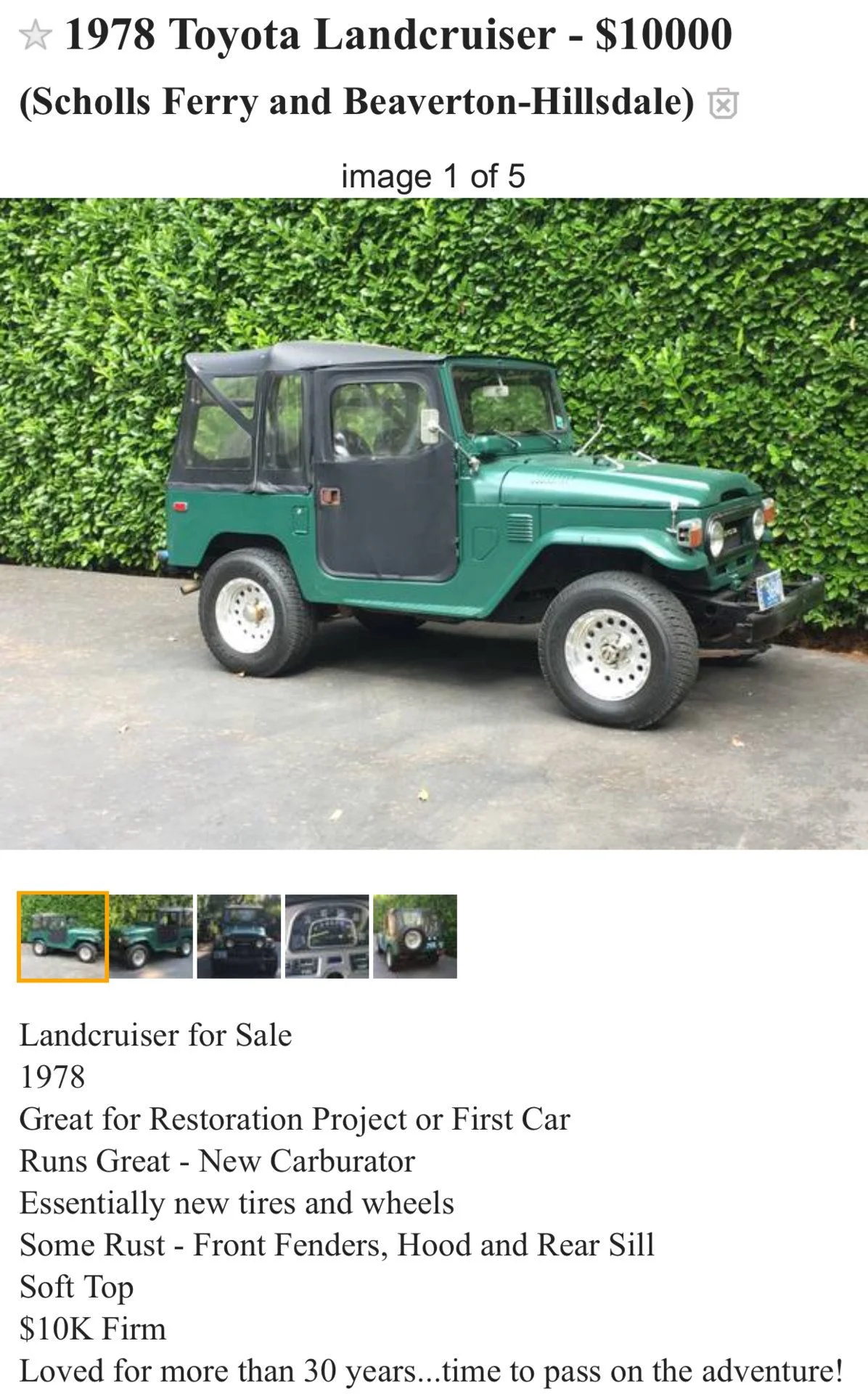Star this Landcruiser listing as favorite
Screen dimensions: 868x1394
pos(35,36)
